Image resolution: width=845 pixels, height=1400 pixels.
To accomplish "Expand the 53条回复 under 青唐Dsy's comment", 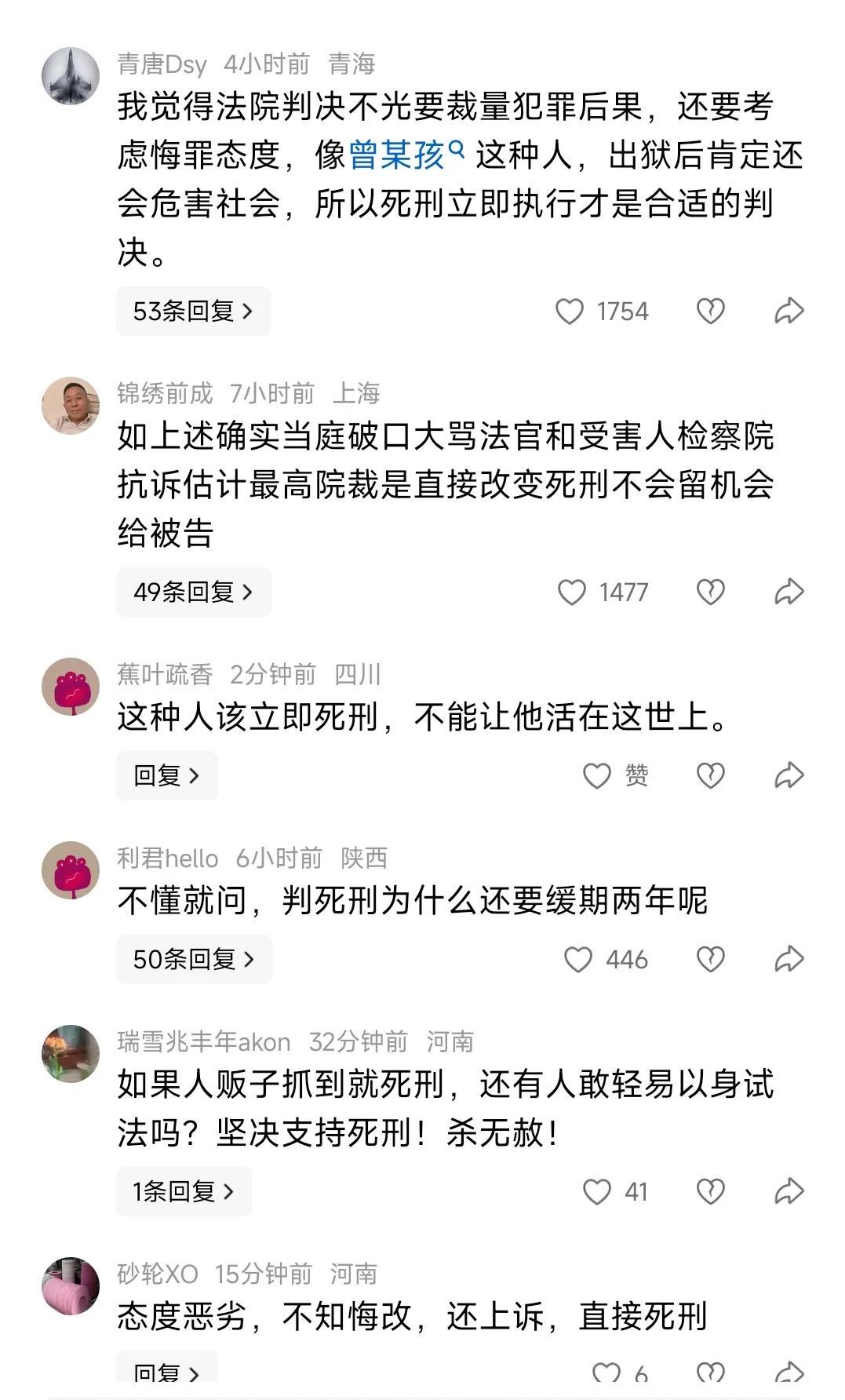I will click(193, 312).
